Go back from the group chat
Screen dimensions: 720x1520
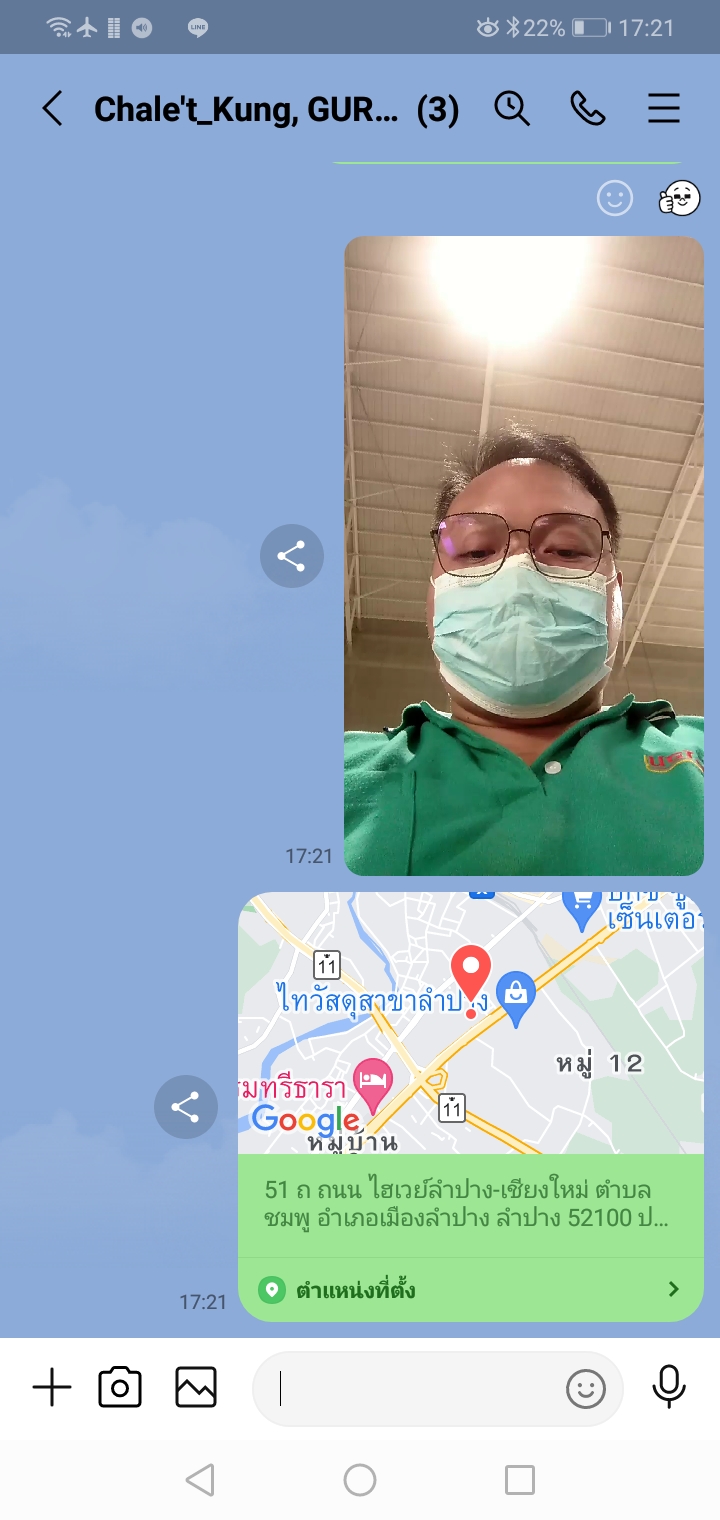[52, 109]
